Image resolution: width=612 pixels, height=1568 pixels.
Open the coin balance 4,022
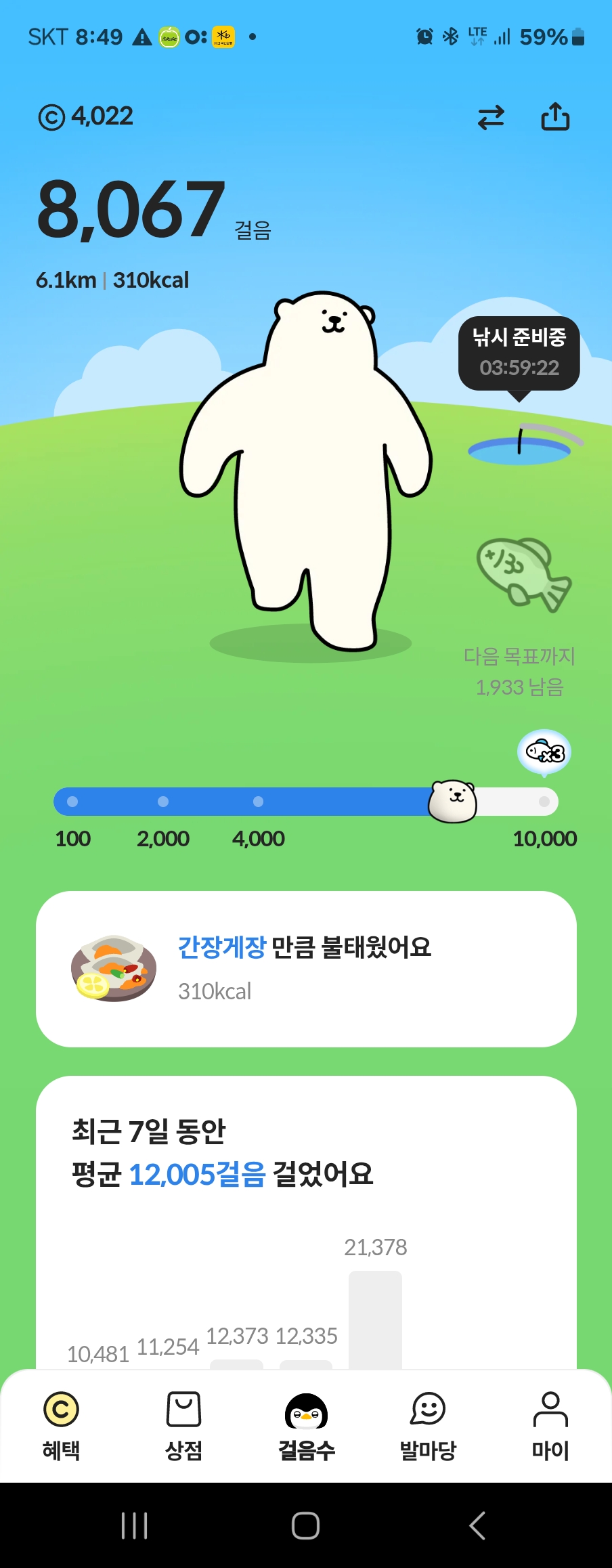click(x=86, y=116)
